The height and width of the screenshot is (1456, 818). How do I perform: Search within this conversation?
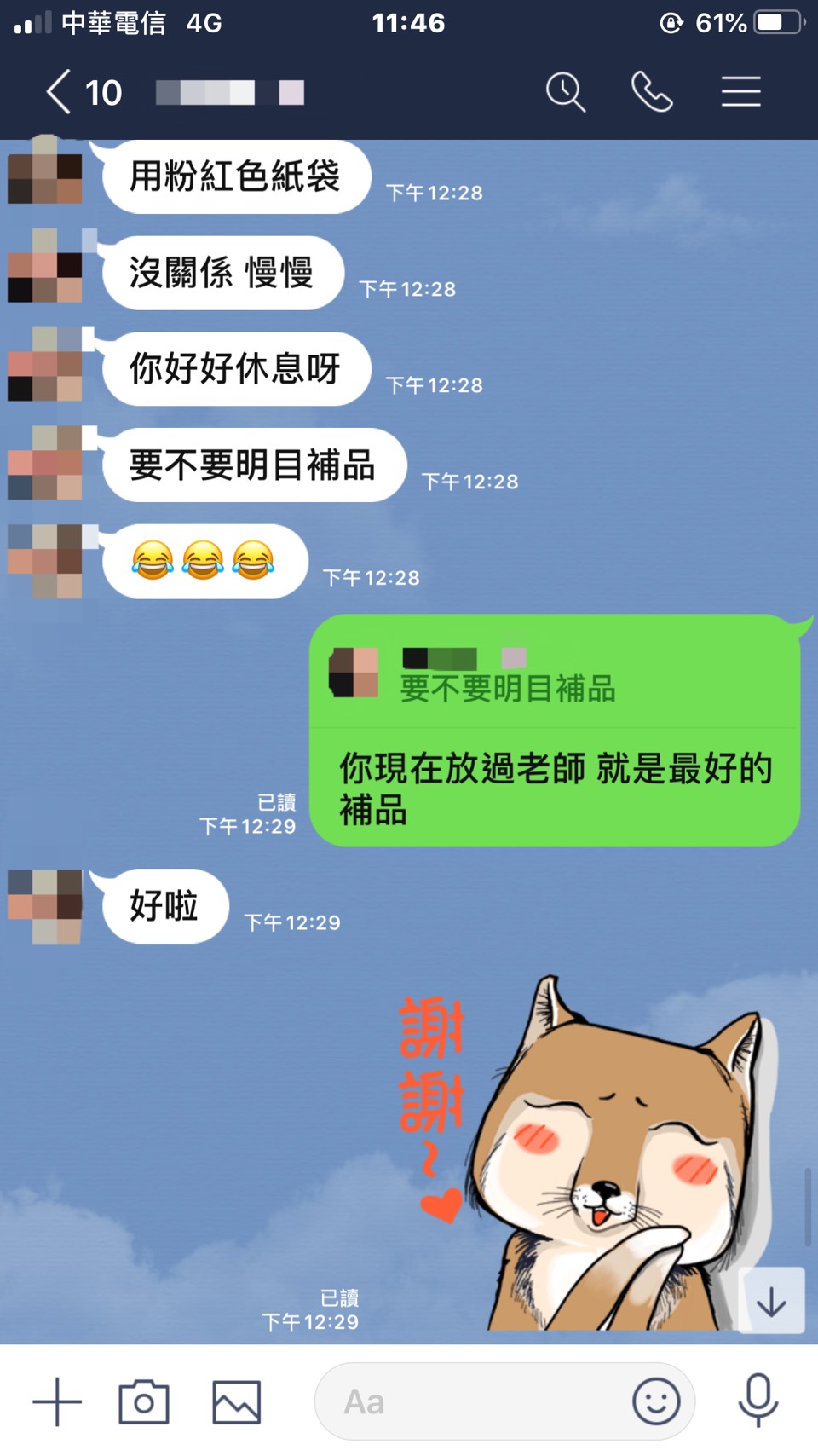[565, 92]
